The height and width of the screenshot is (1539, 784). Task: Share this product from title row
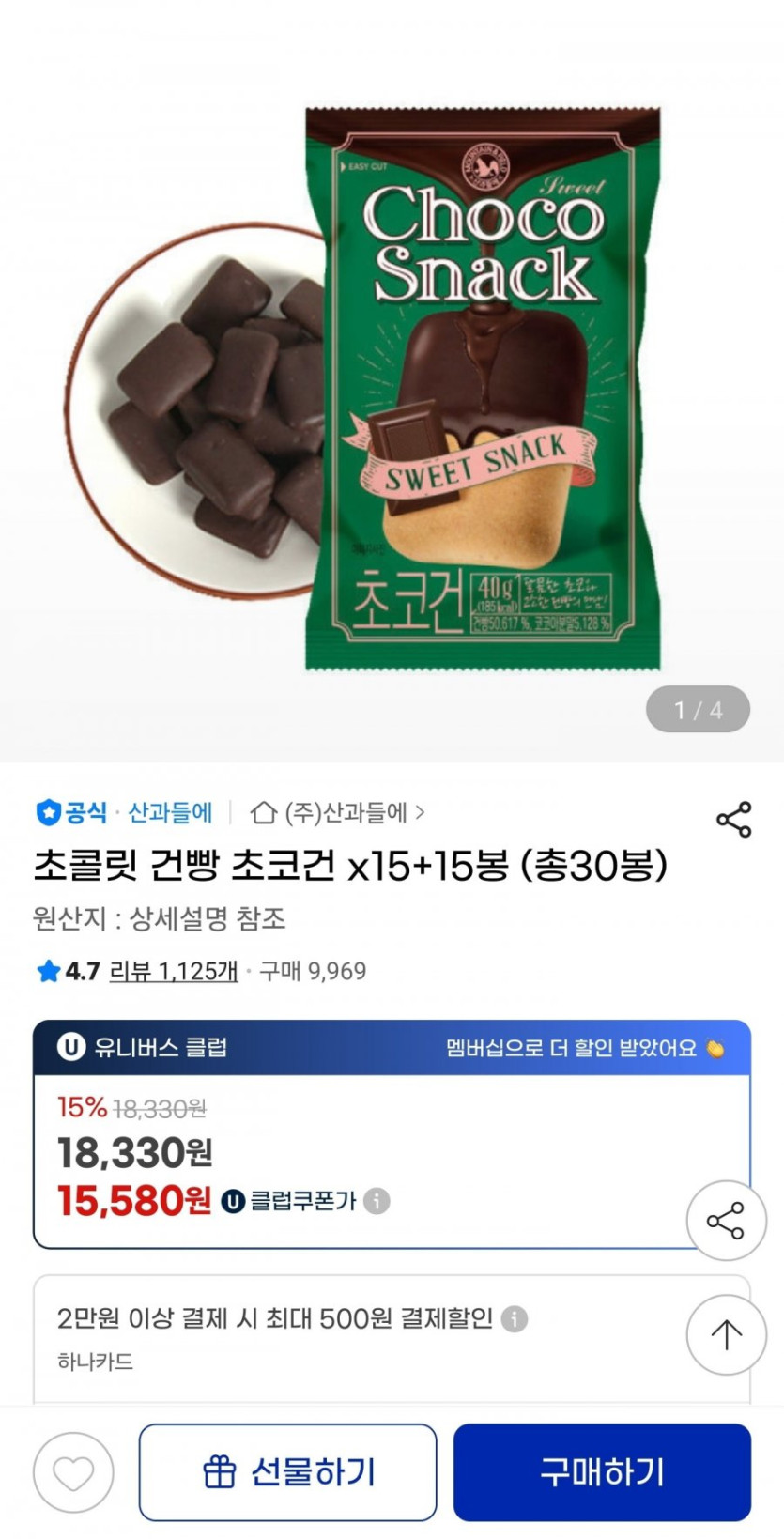click(x=733, y=819)
